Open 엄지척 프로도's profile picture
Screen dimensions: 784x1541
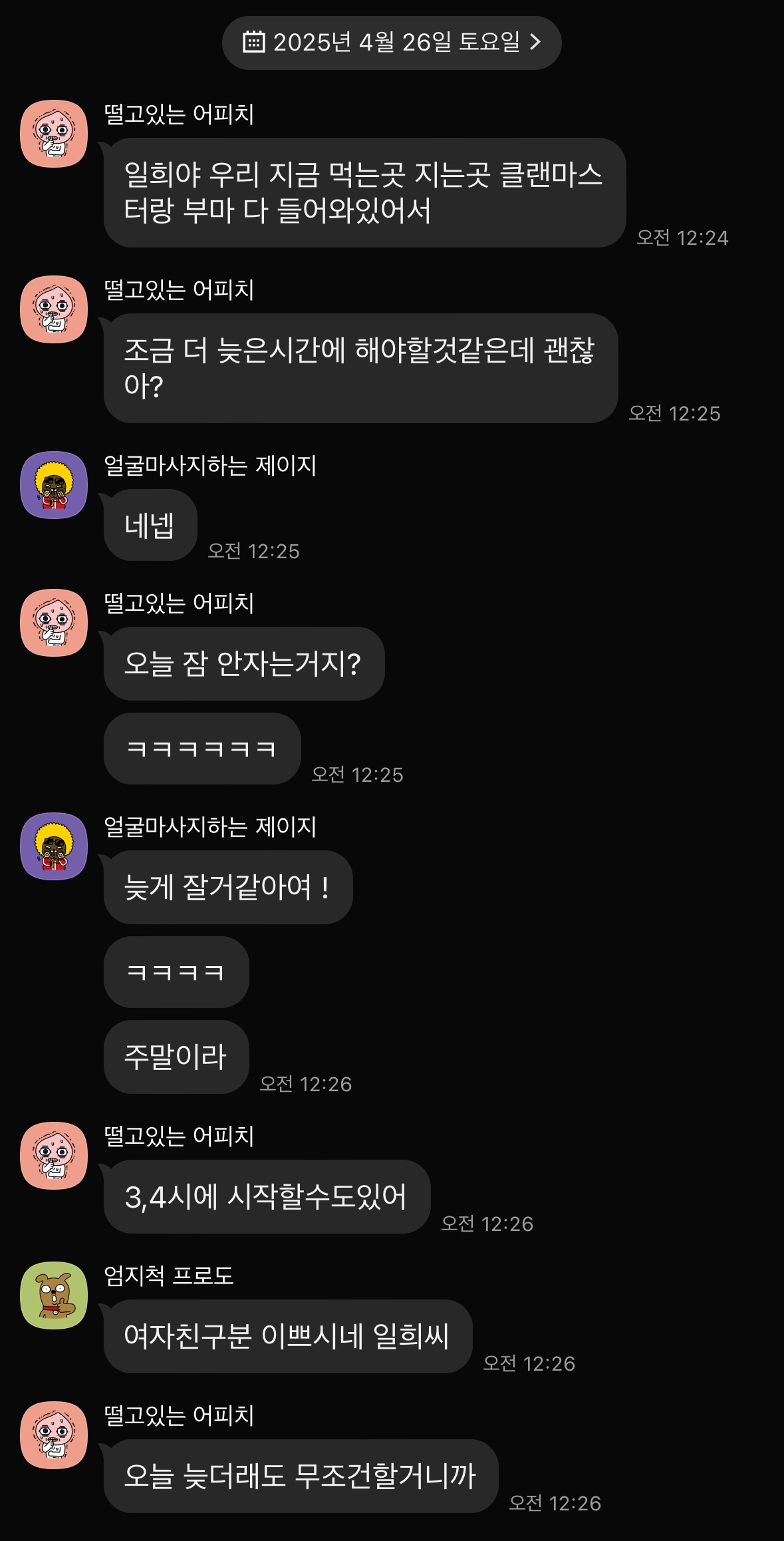54,1295
